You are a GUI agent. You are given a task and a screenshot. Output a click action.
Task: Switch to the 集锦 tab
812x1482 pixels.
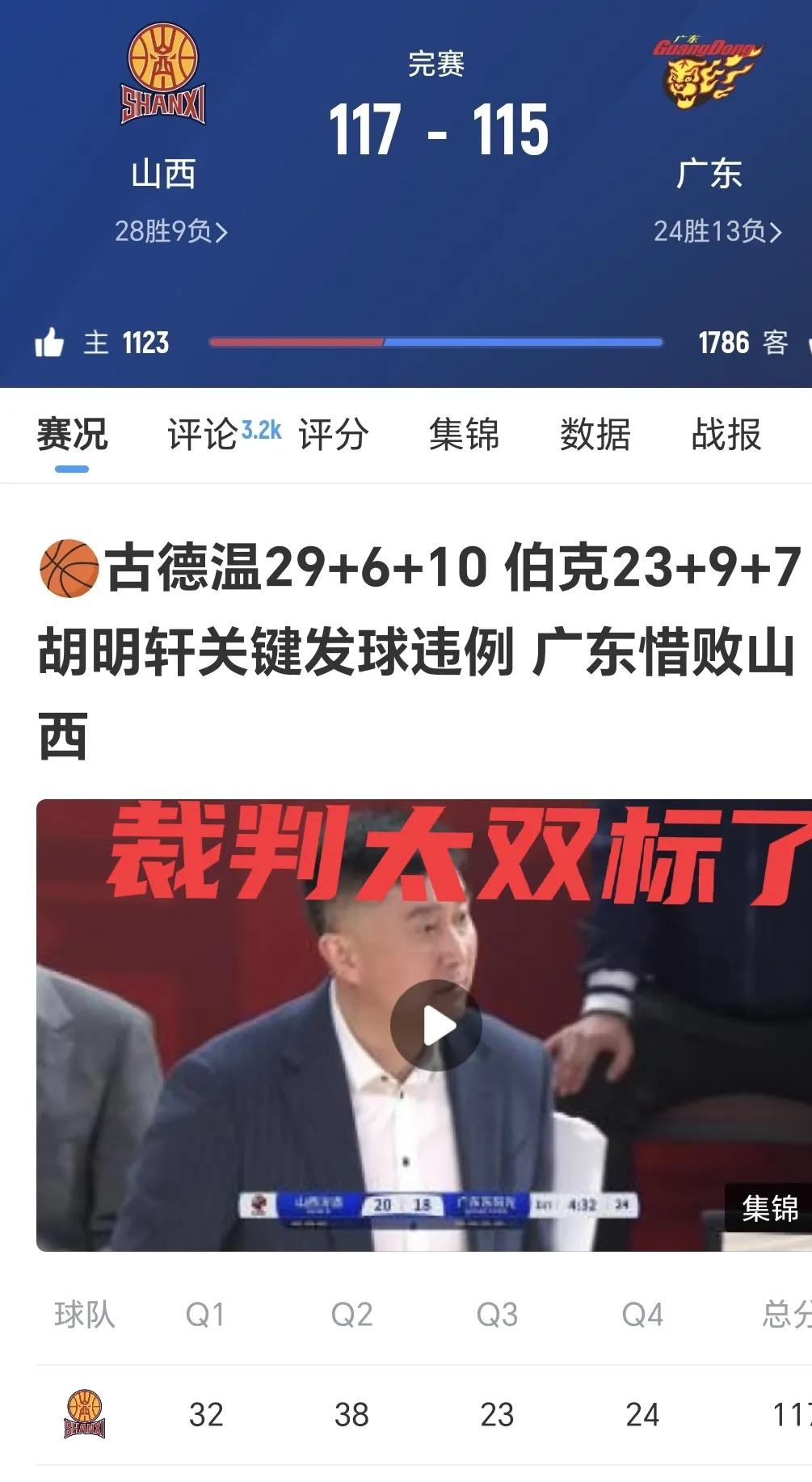pos(464,435)
